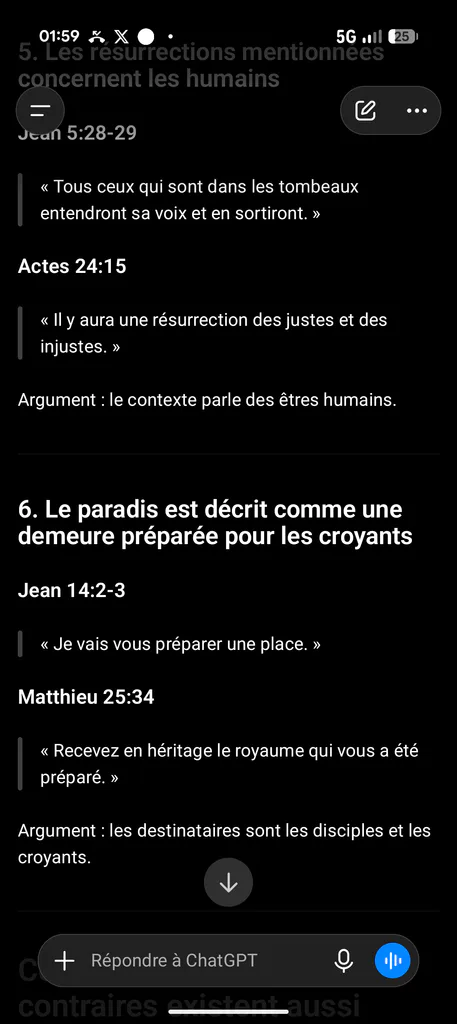Start dictation with the microphone icon
Image resolution: width=457 pixels, height=1024 pixels.
[343, 960]
